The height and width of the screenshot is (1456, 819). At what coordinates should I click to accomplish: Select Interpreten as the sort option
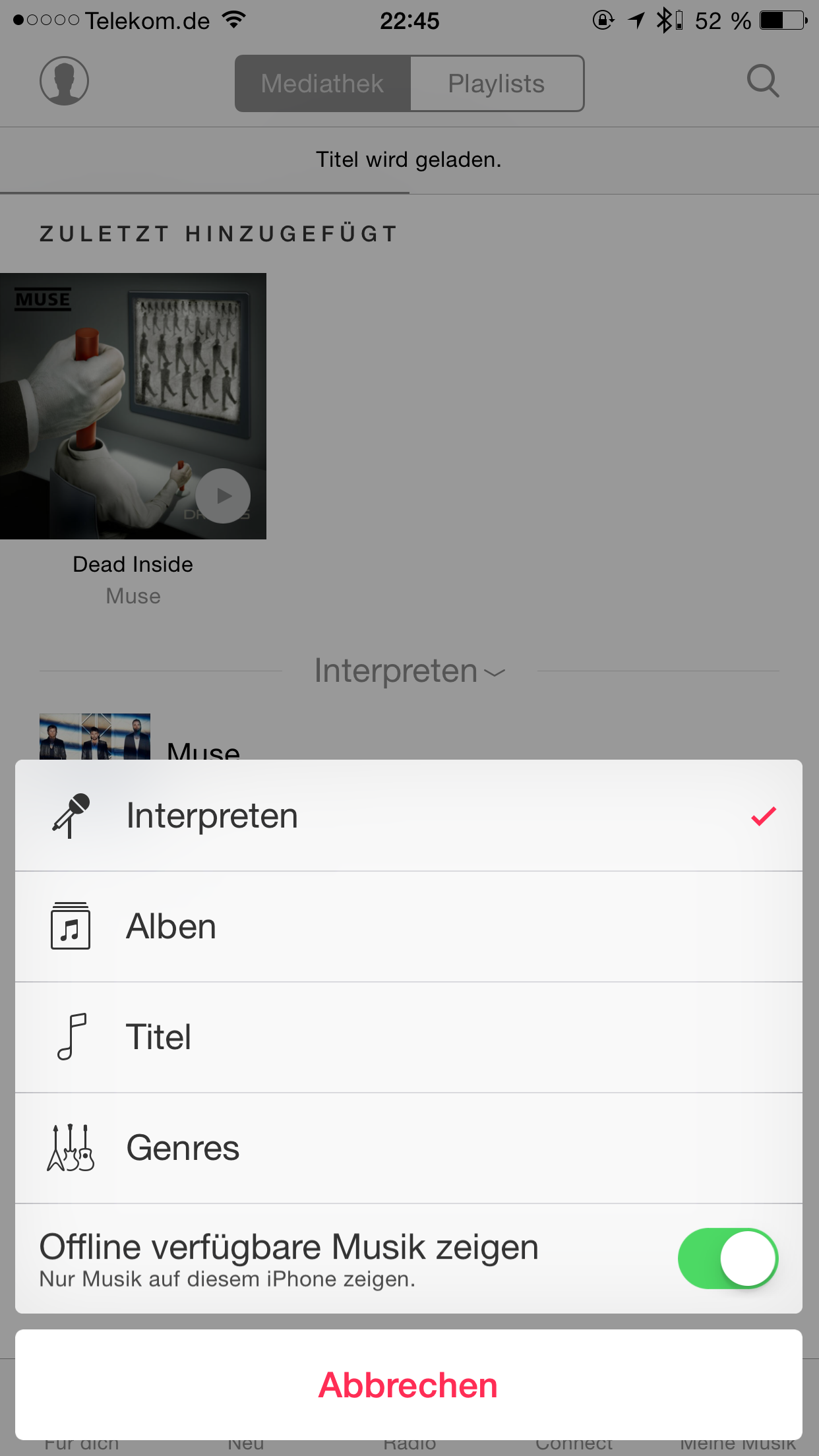(x=409, y=816)
